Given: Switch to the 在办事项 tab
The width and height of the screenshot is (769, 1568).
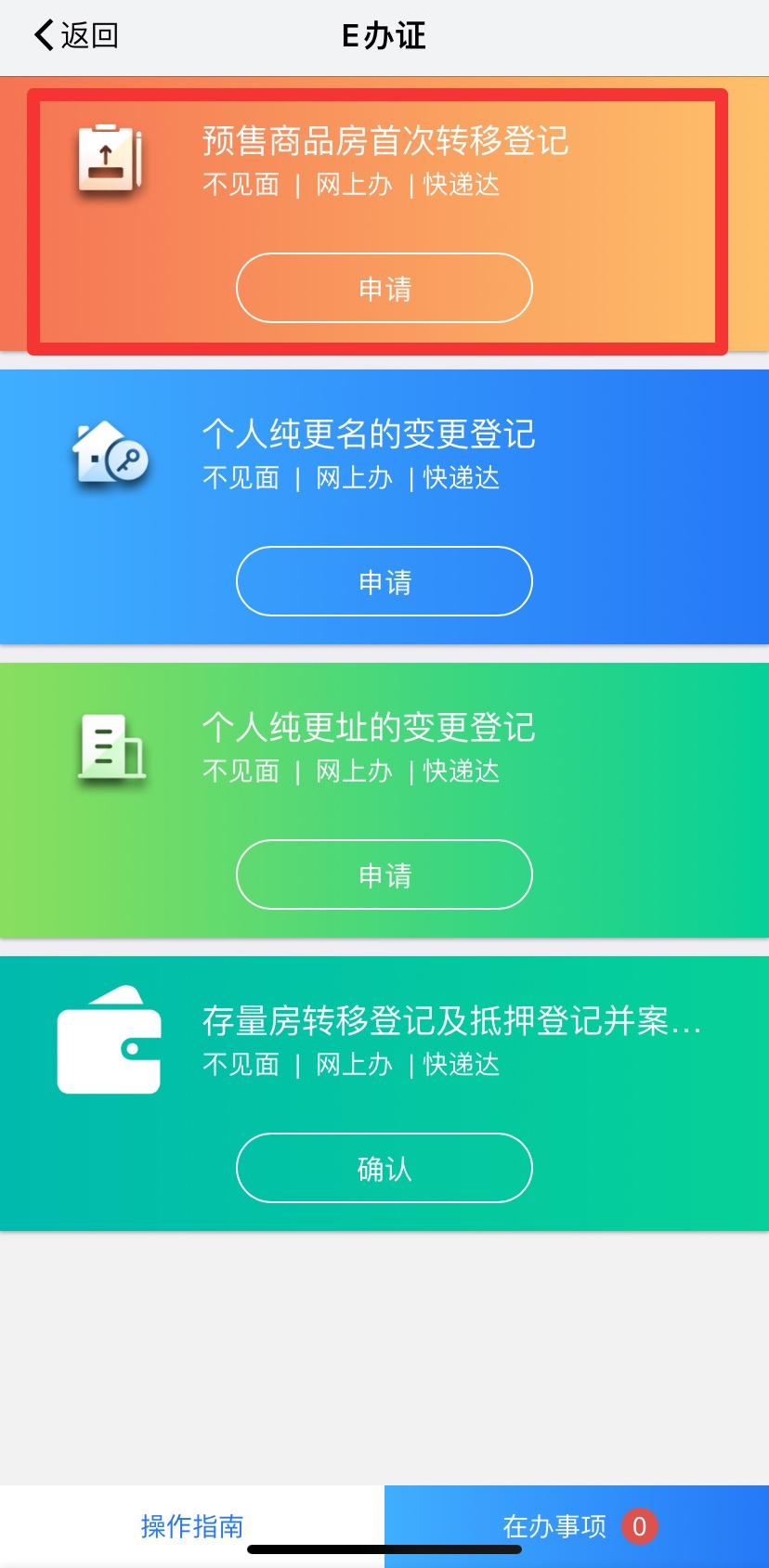Looking at the screenshot, I should tap(577, 1526).
